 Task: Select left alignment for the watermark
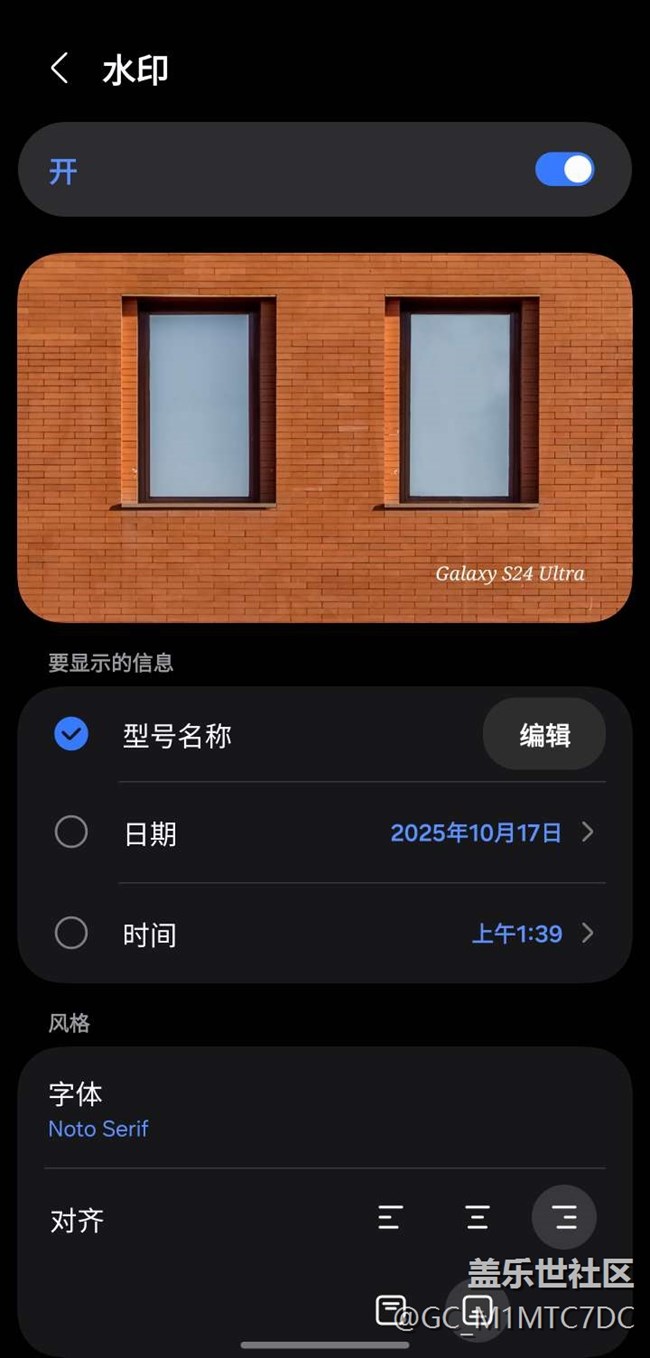pyautogui.click(x=390, y=1217)
